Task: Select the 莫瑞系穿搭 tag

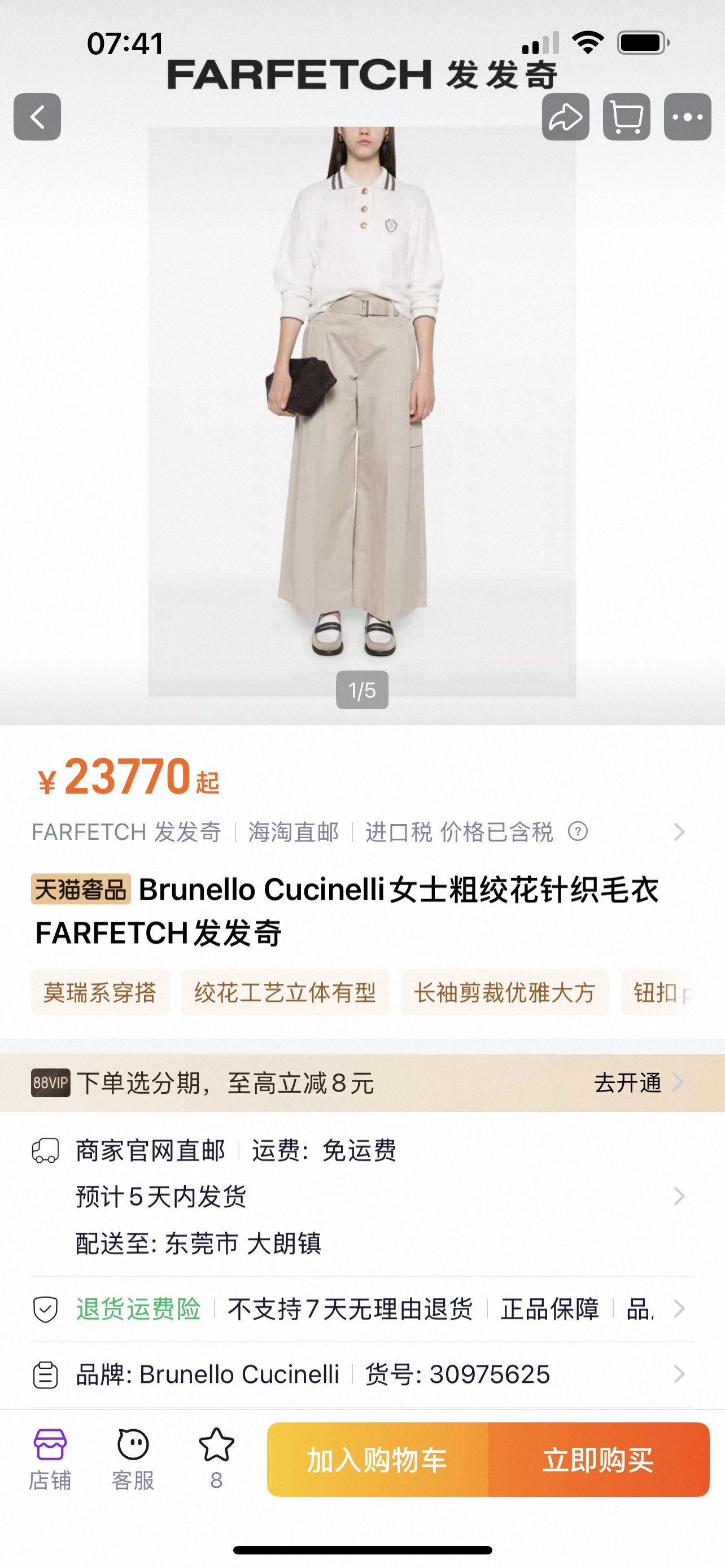Action: pos(101,993)
